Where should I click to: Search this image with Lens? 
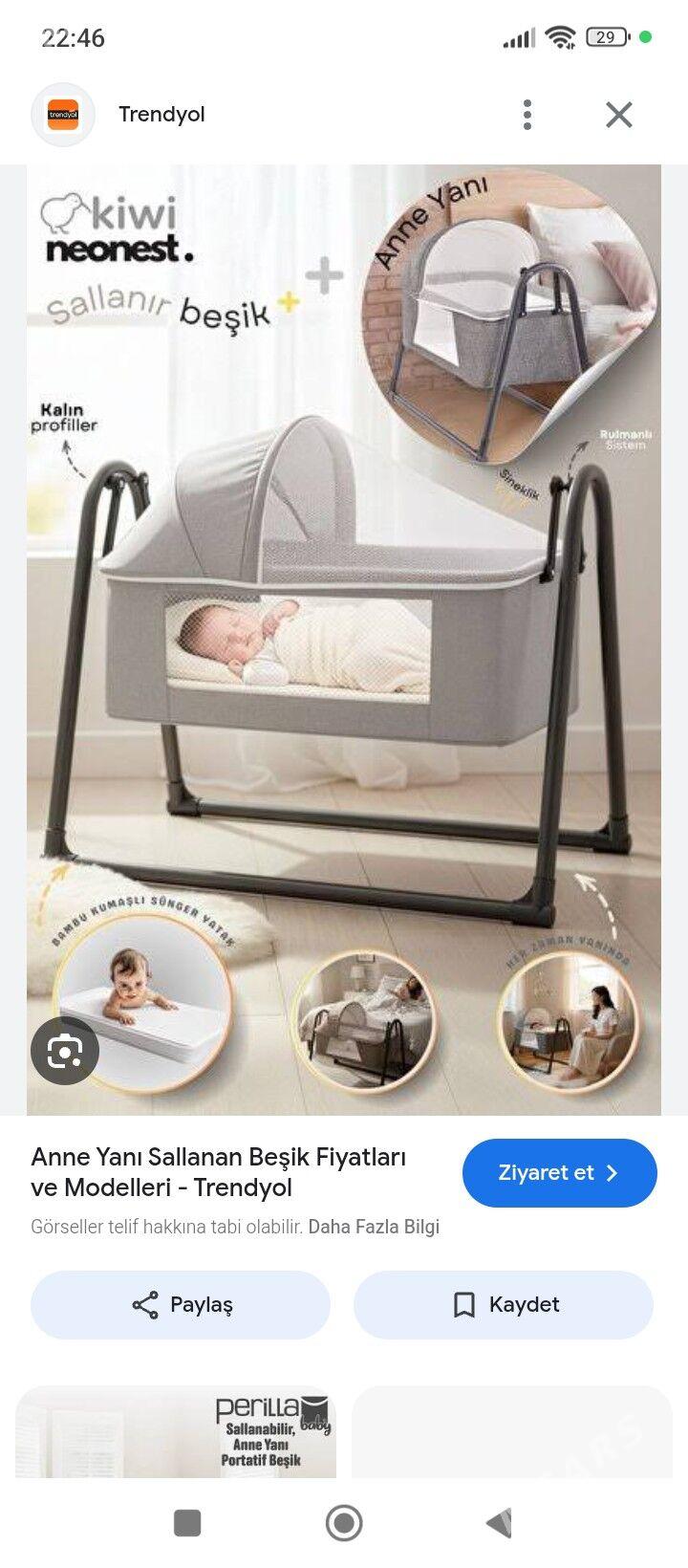pyautogui.click(x=65, y=1051)
